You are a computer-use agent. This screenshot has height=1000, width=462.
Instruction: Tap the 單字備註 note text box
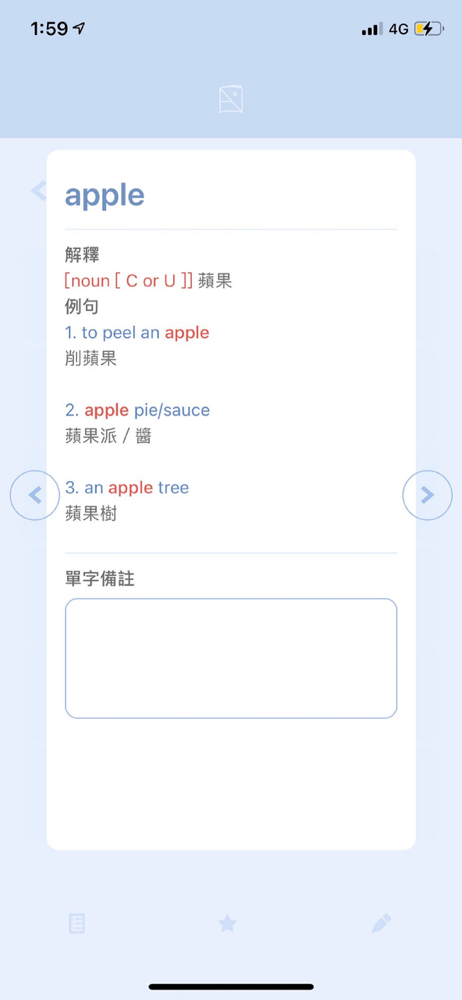pos(231,658)
